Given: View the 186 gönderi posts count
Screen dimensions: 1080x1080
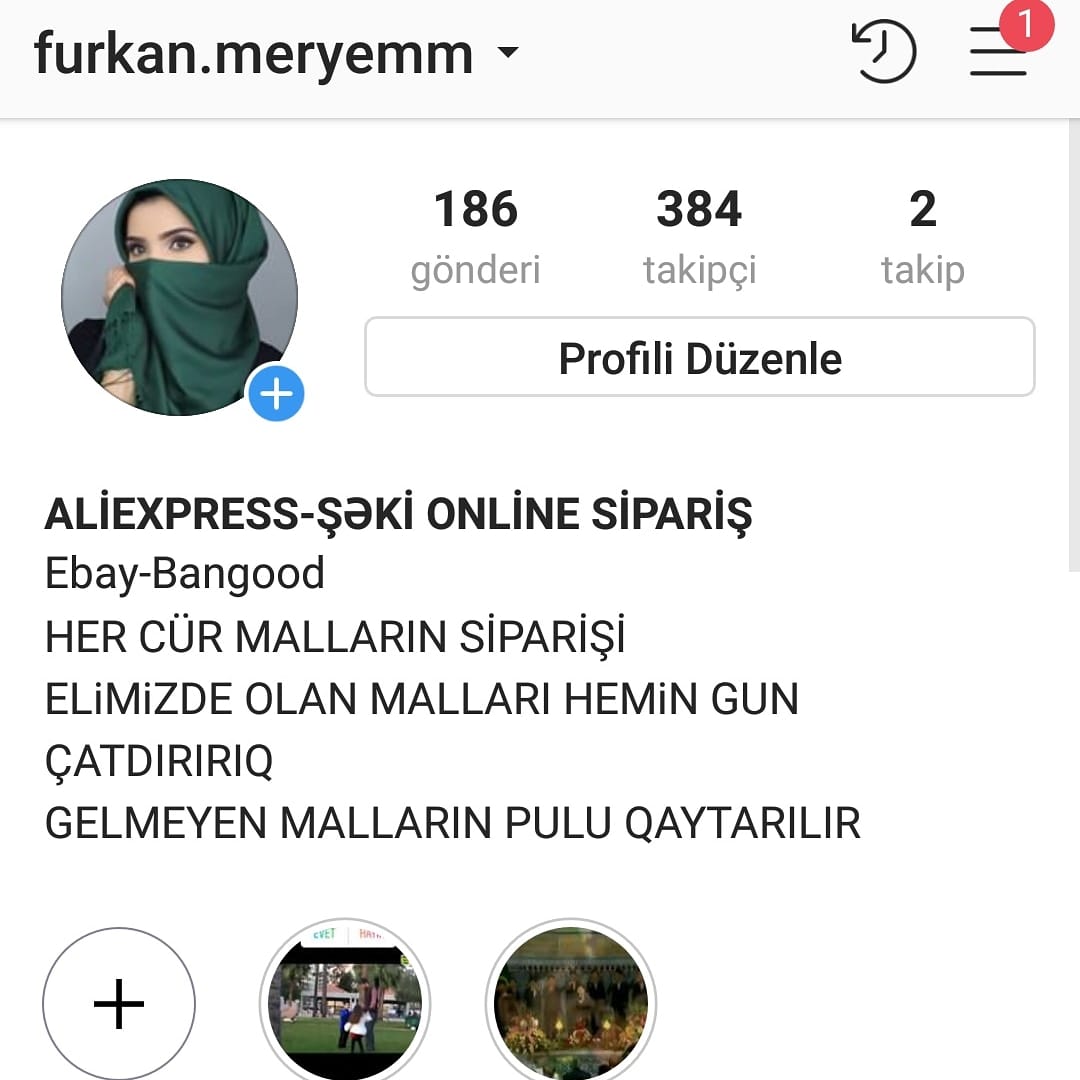Looking at the screenshot, I should point(475,238).
